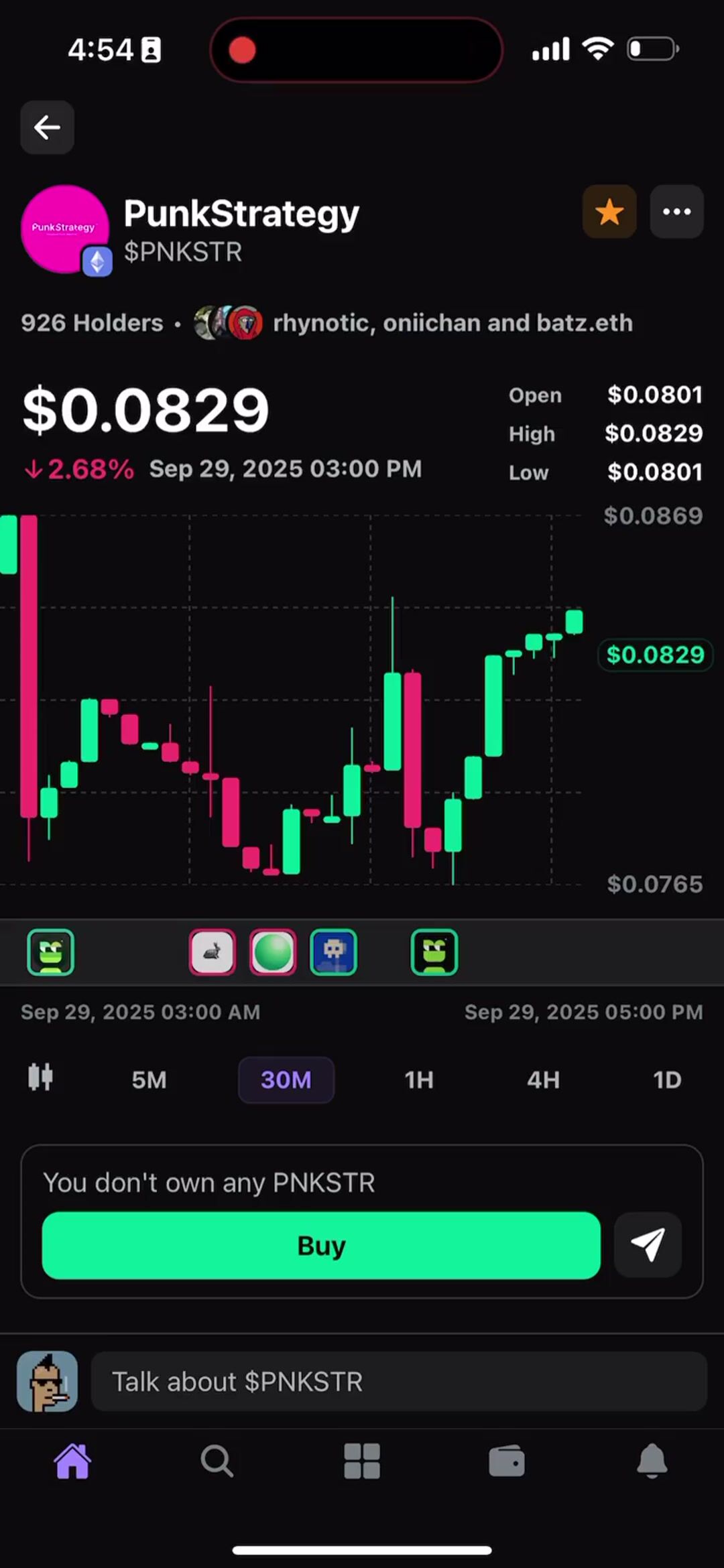The width and height of the screenshot is (724, 1568).
Task: Open the notifications bell tab
Action: (x=652, y=1461)
